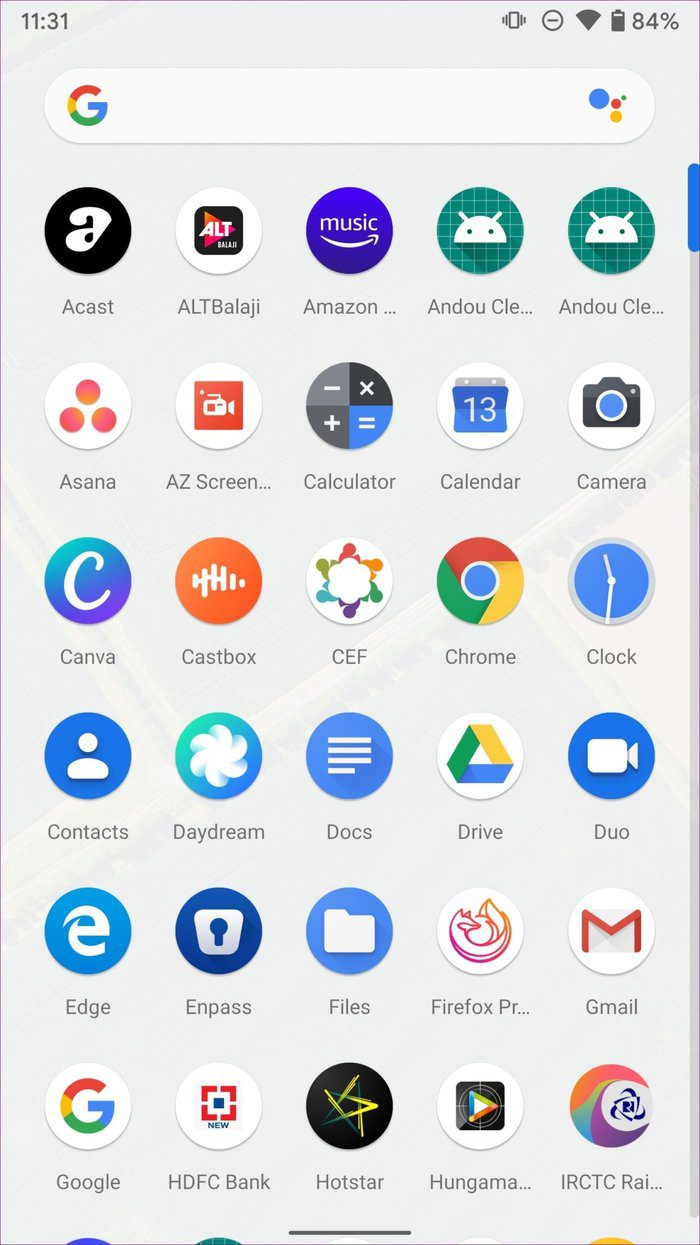Open Canva
Viewport: 700px width, 1245px height.
pyautogui.click(x=88, y=581)
